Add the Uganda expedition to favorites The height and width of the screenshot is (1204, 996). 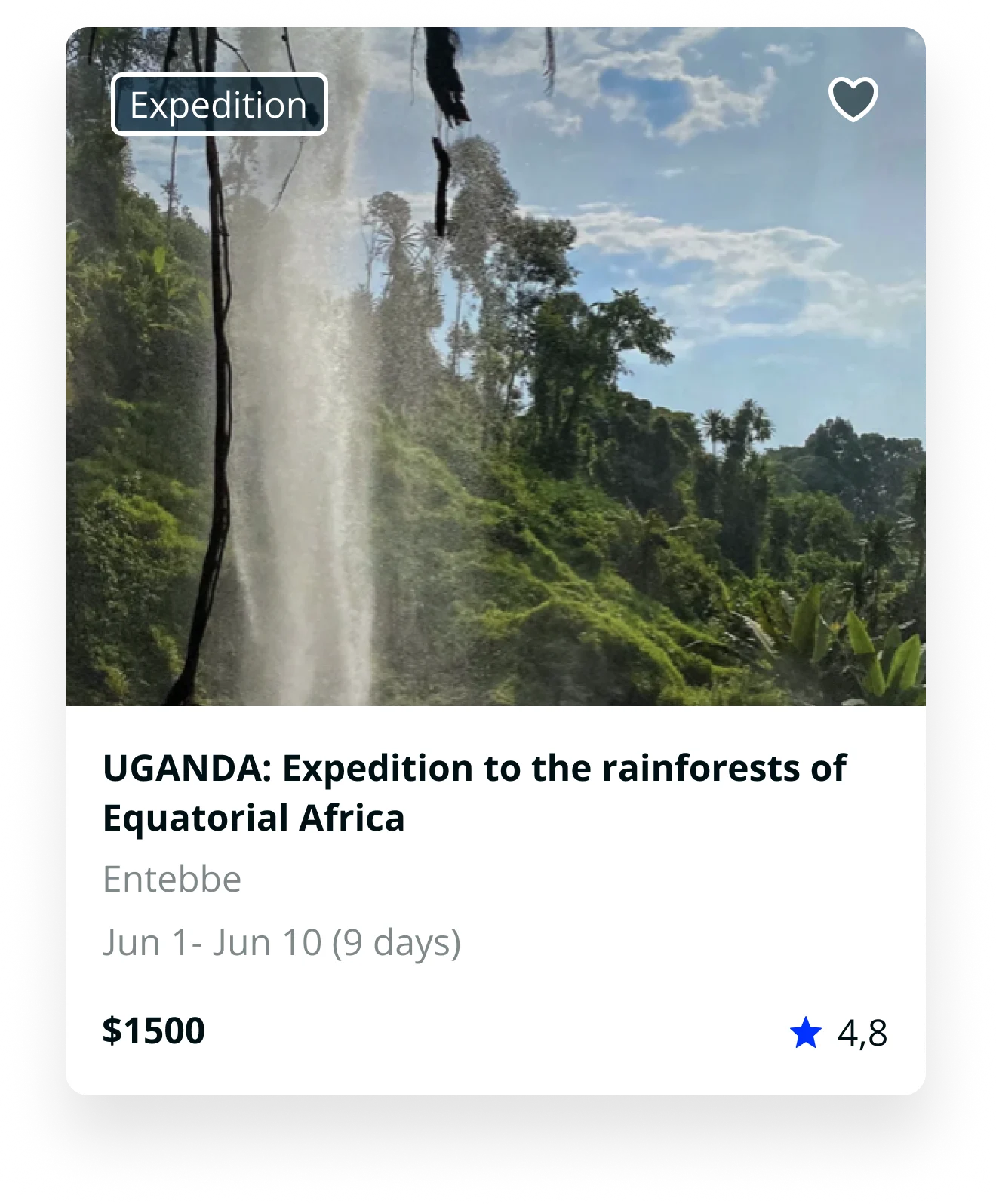(853, 99)
